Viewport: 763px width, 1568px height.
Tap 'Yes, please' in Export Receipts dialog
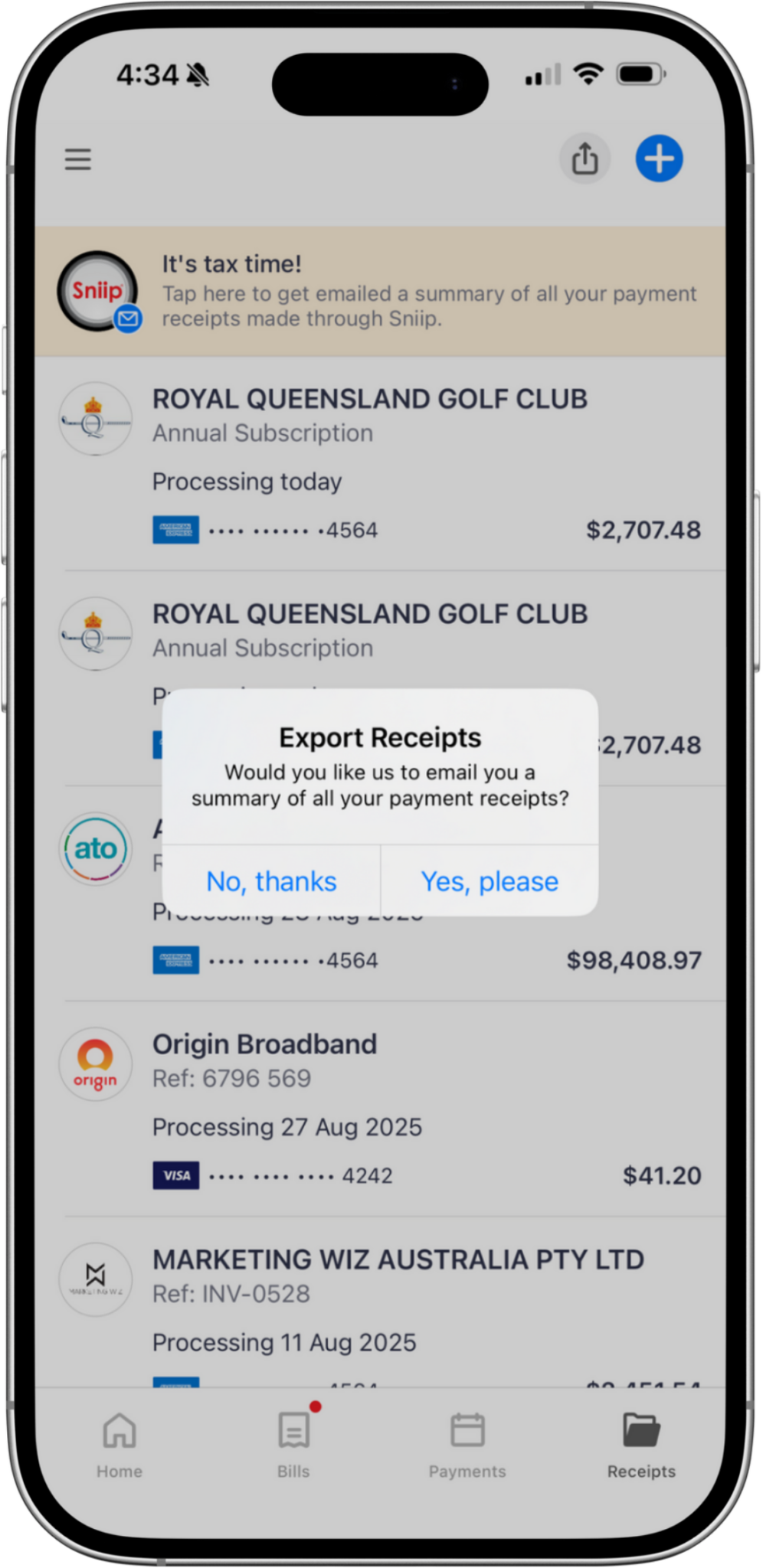pos(489,881)
